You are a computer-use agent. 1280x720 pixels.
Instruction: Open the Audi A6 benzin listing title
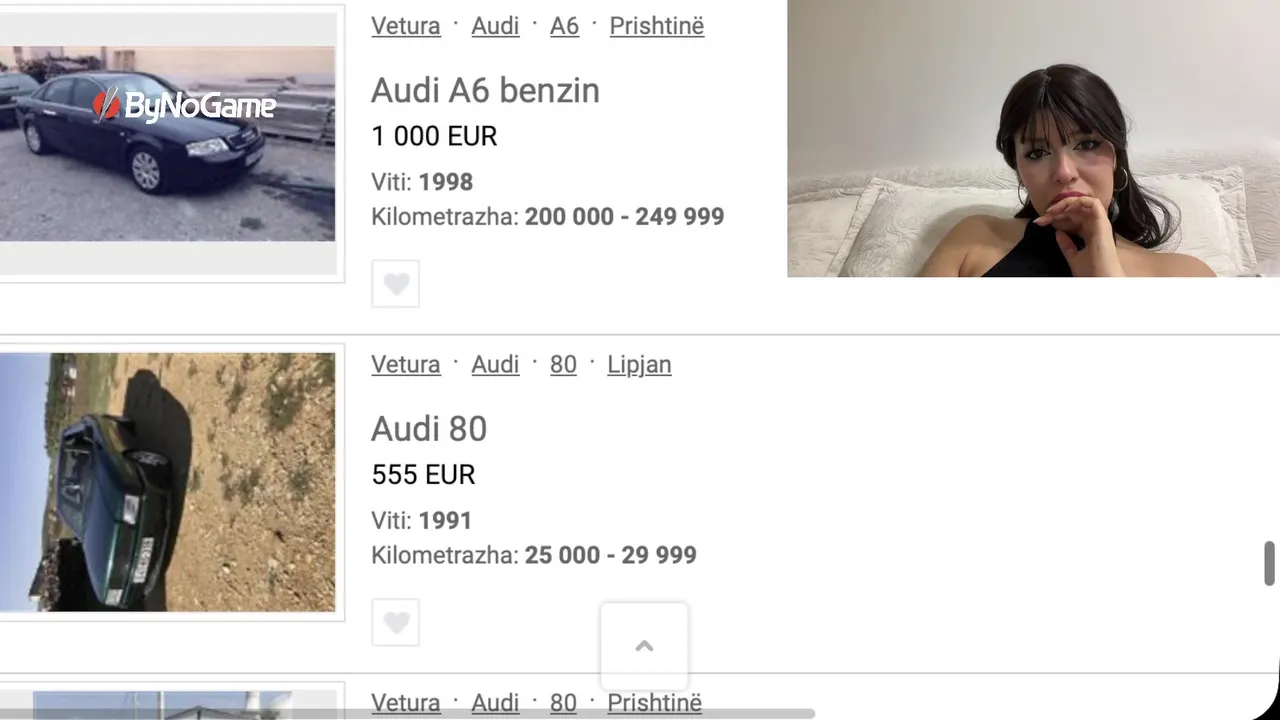coord(485,91)
